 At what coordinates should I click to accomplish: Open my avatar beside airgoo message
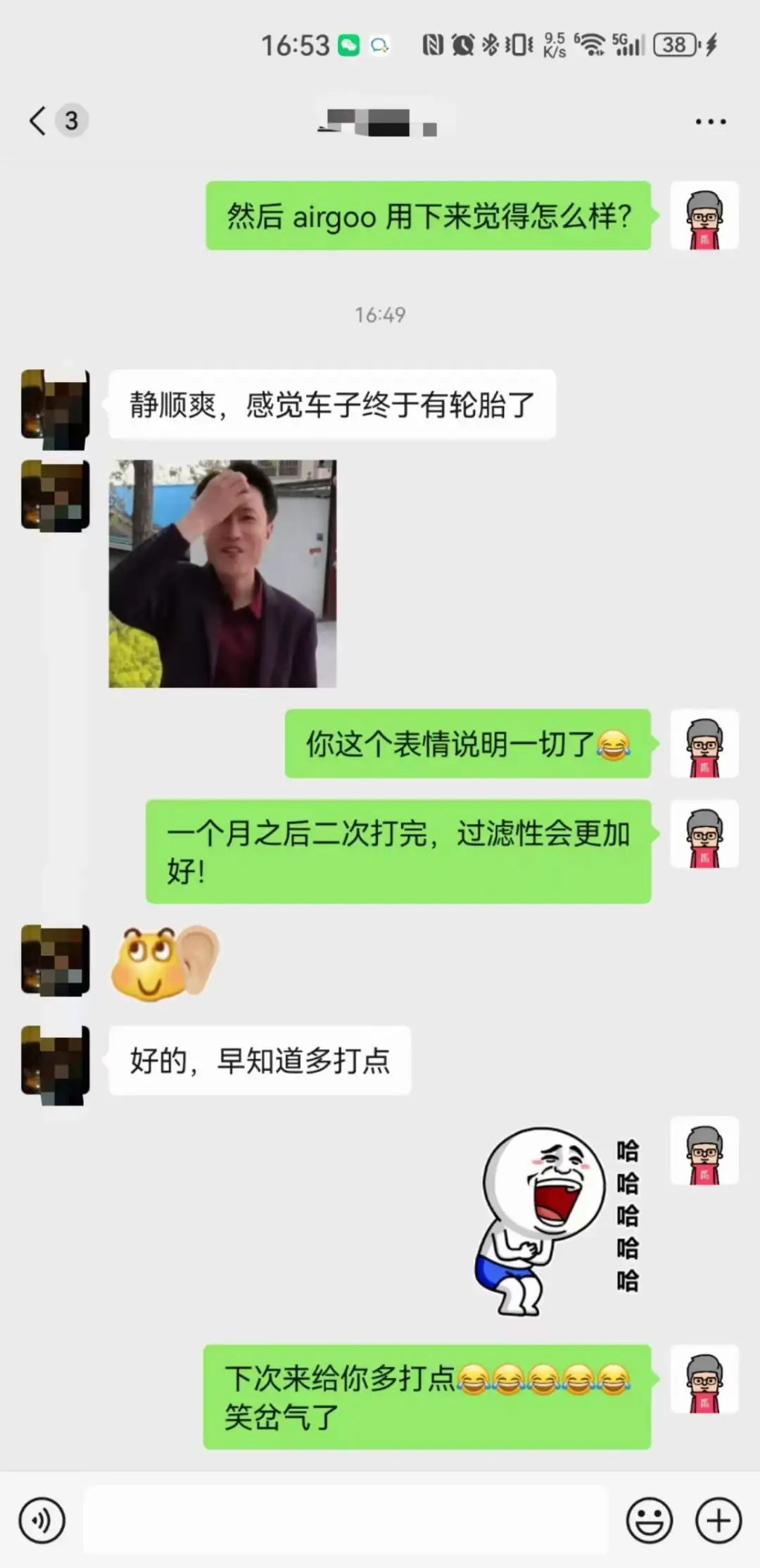point(704,216)
